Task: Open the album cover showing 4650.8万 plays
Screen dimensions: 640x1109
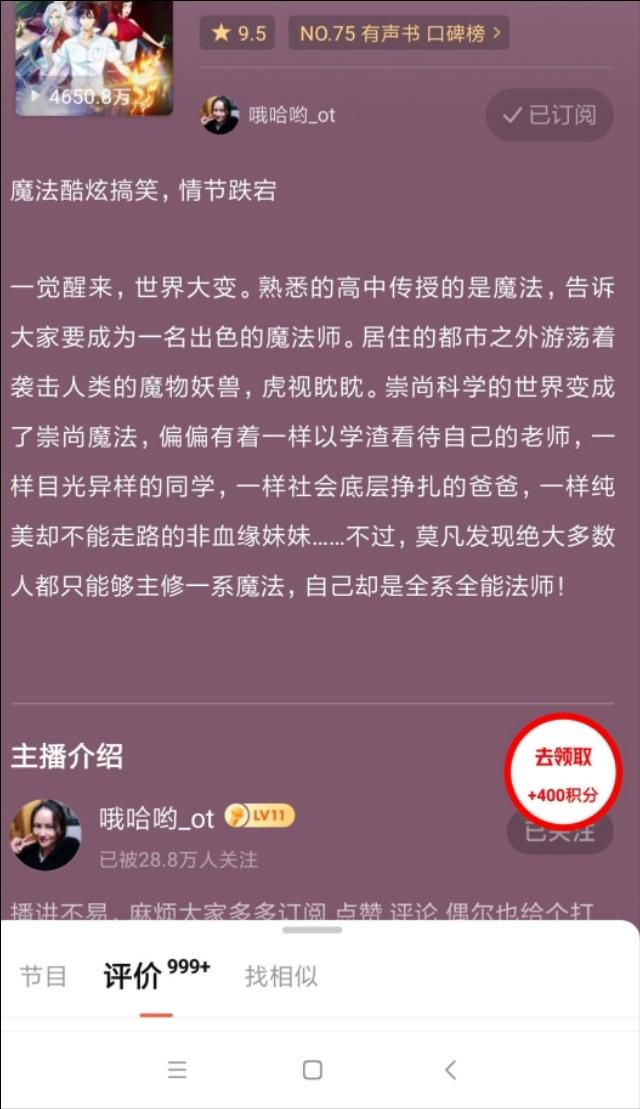Action: click(94, 57)
